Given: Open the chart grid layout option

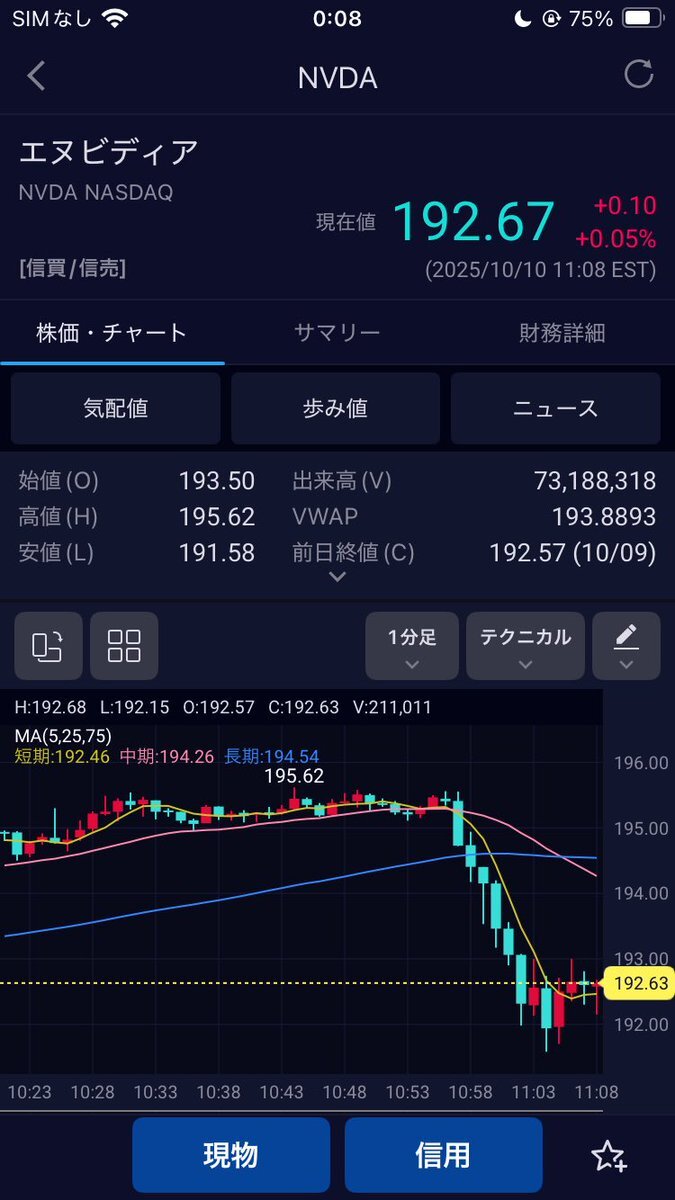Looking at the screenshot, I should (x=124, y=646).
